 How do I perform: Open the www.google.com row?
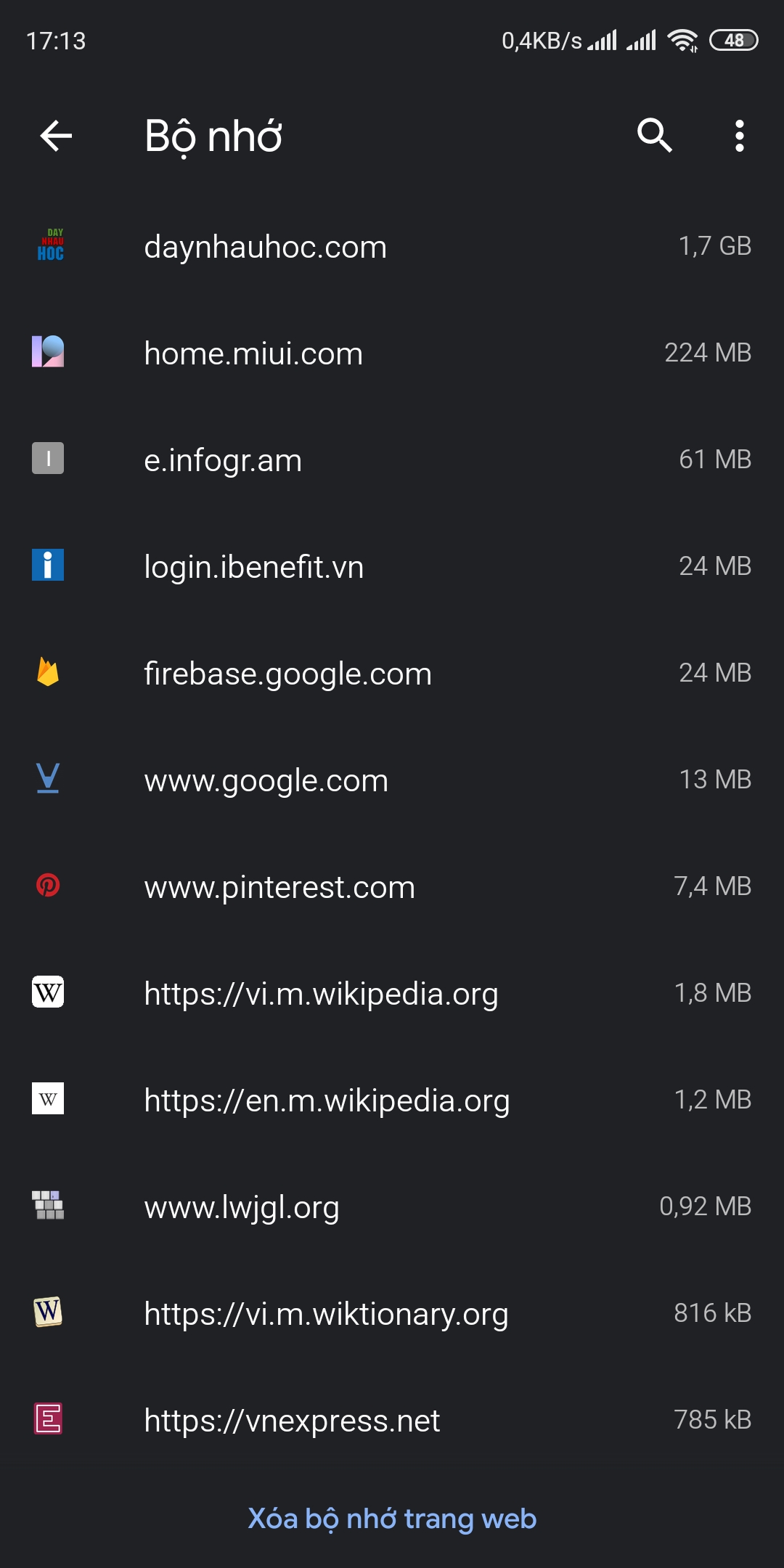[x=392, y=780]
